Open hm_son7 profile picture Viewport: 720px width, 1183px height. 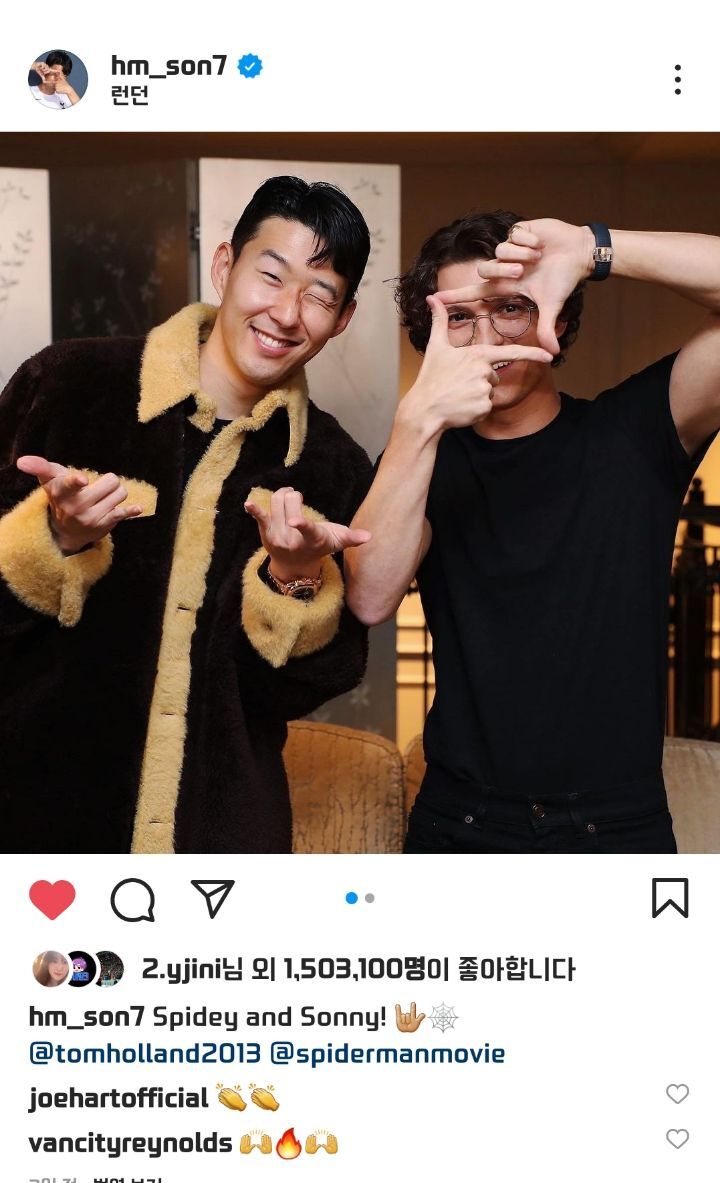57,79
